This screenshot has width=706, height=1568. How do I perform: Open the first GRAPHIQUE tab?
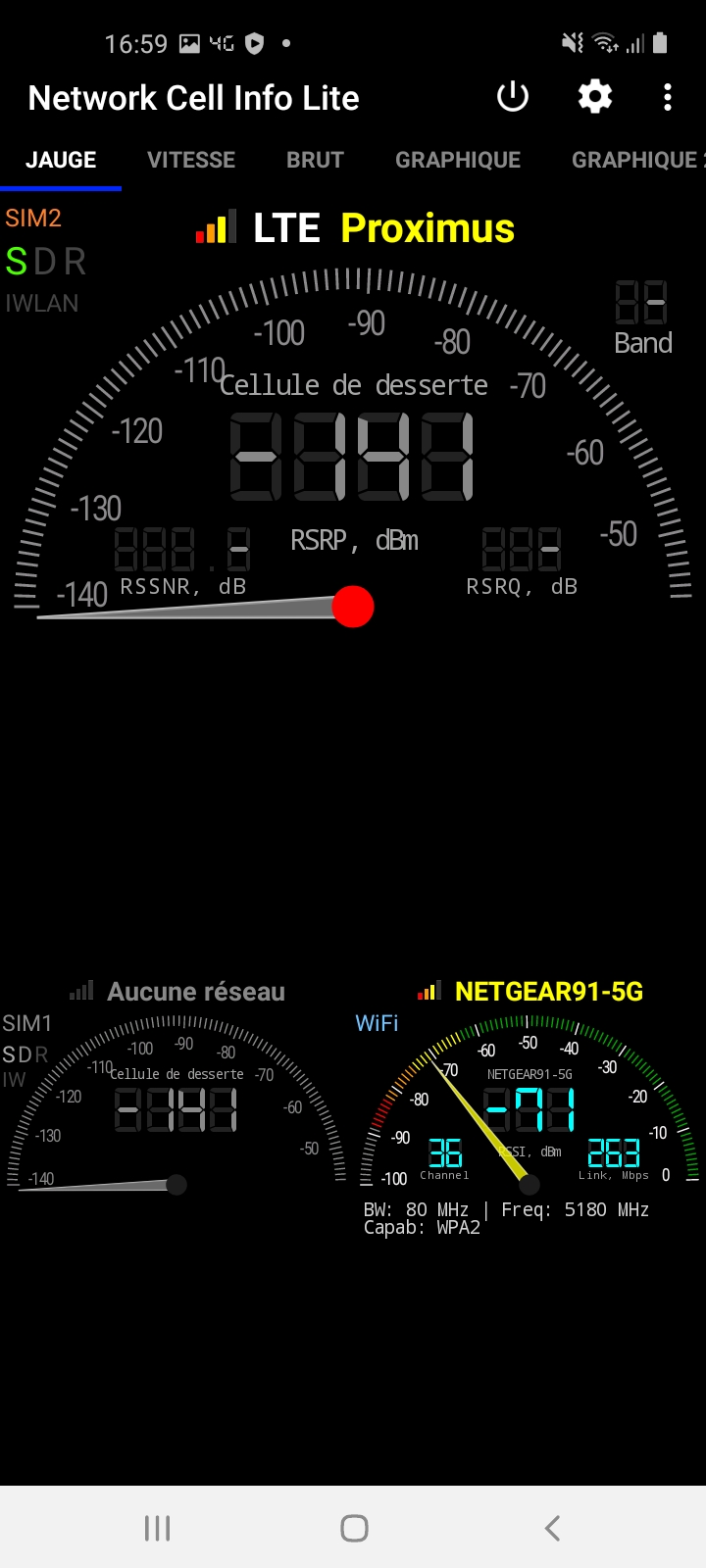[458, 160]
